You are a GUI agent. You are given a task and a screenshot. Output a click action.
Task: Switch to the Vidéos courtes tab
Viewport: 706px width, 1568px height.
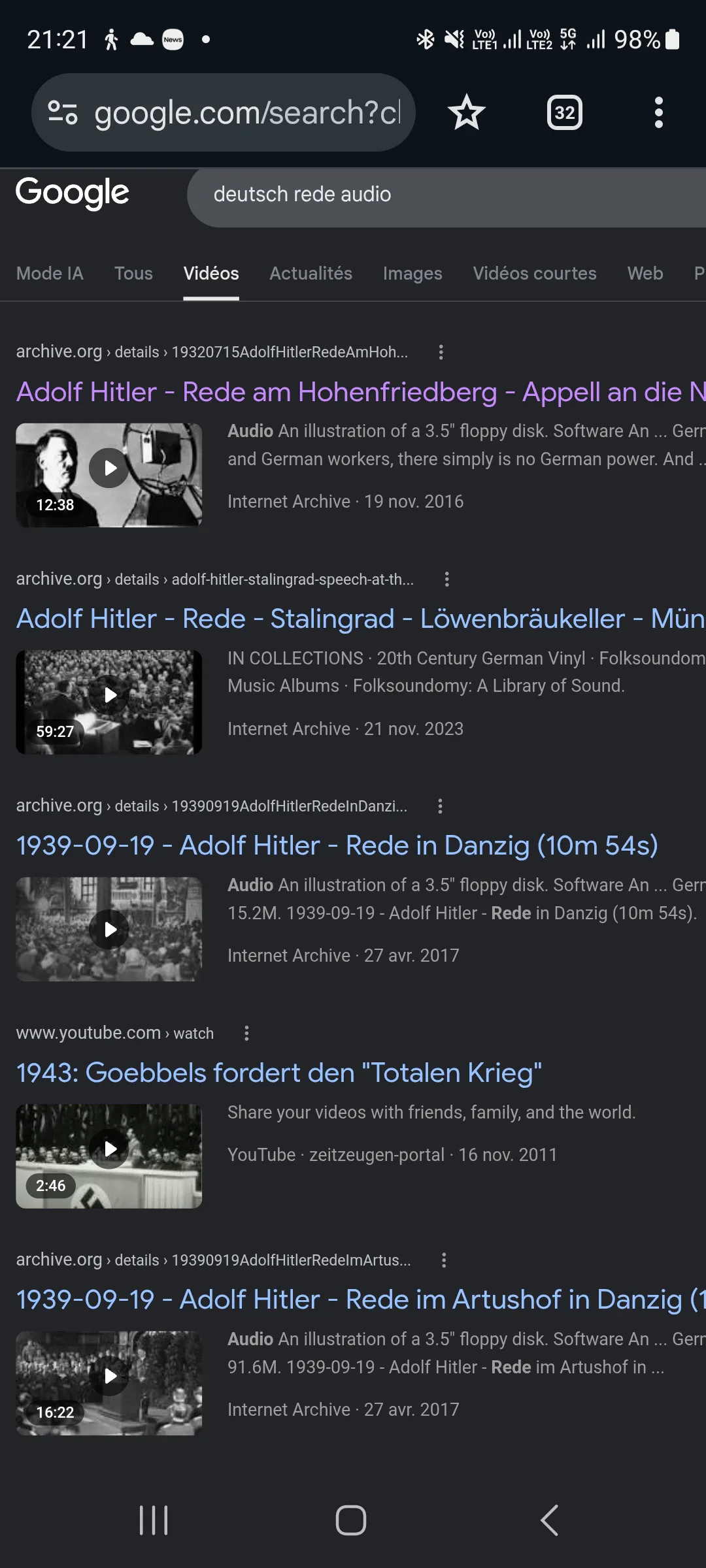535,273
